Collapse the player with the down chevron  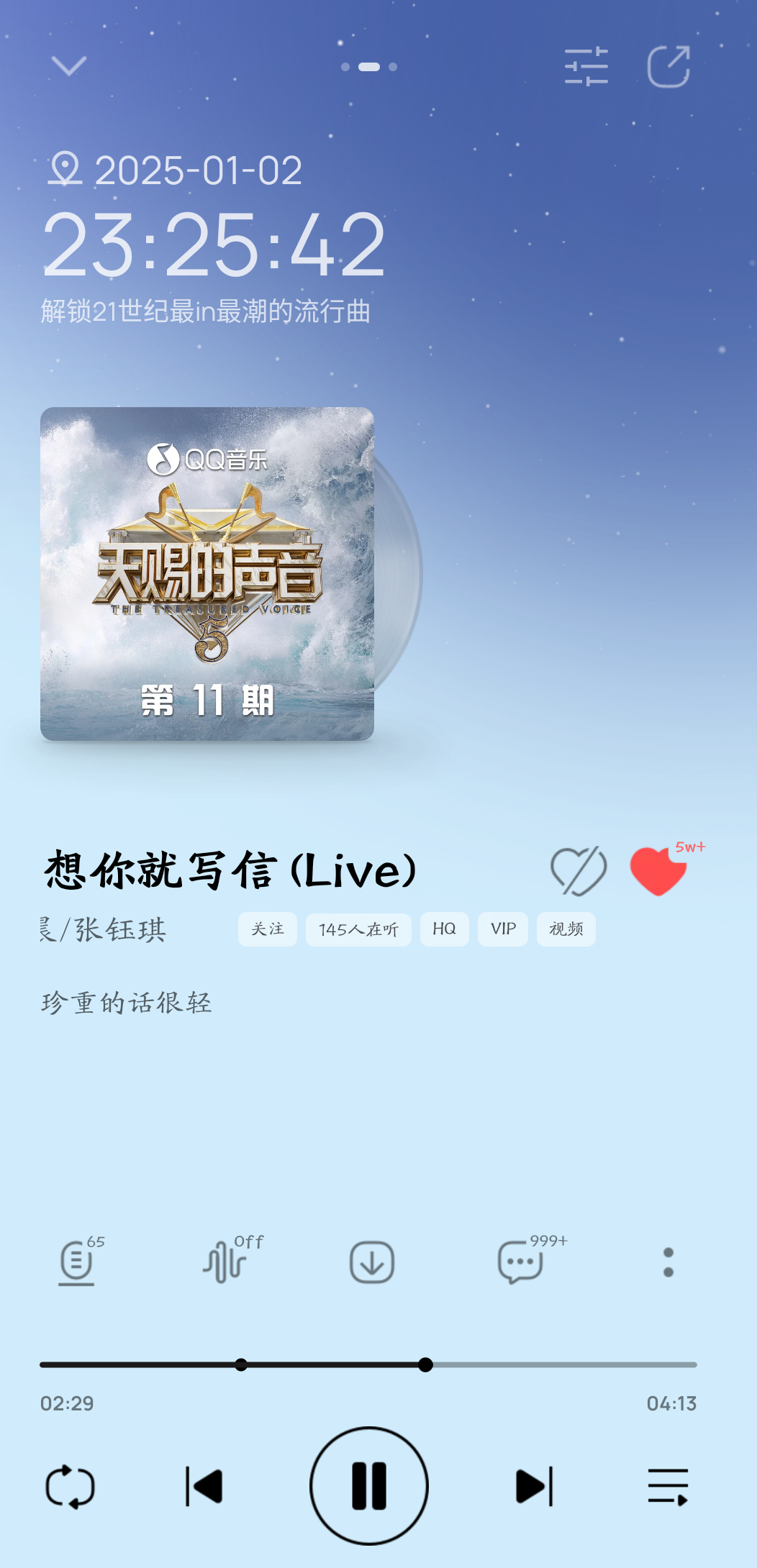point(69,66)
